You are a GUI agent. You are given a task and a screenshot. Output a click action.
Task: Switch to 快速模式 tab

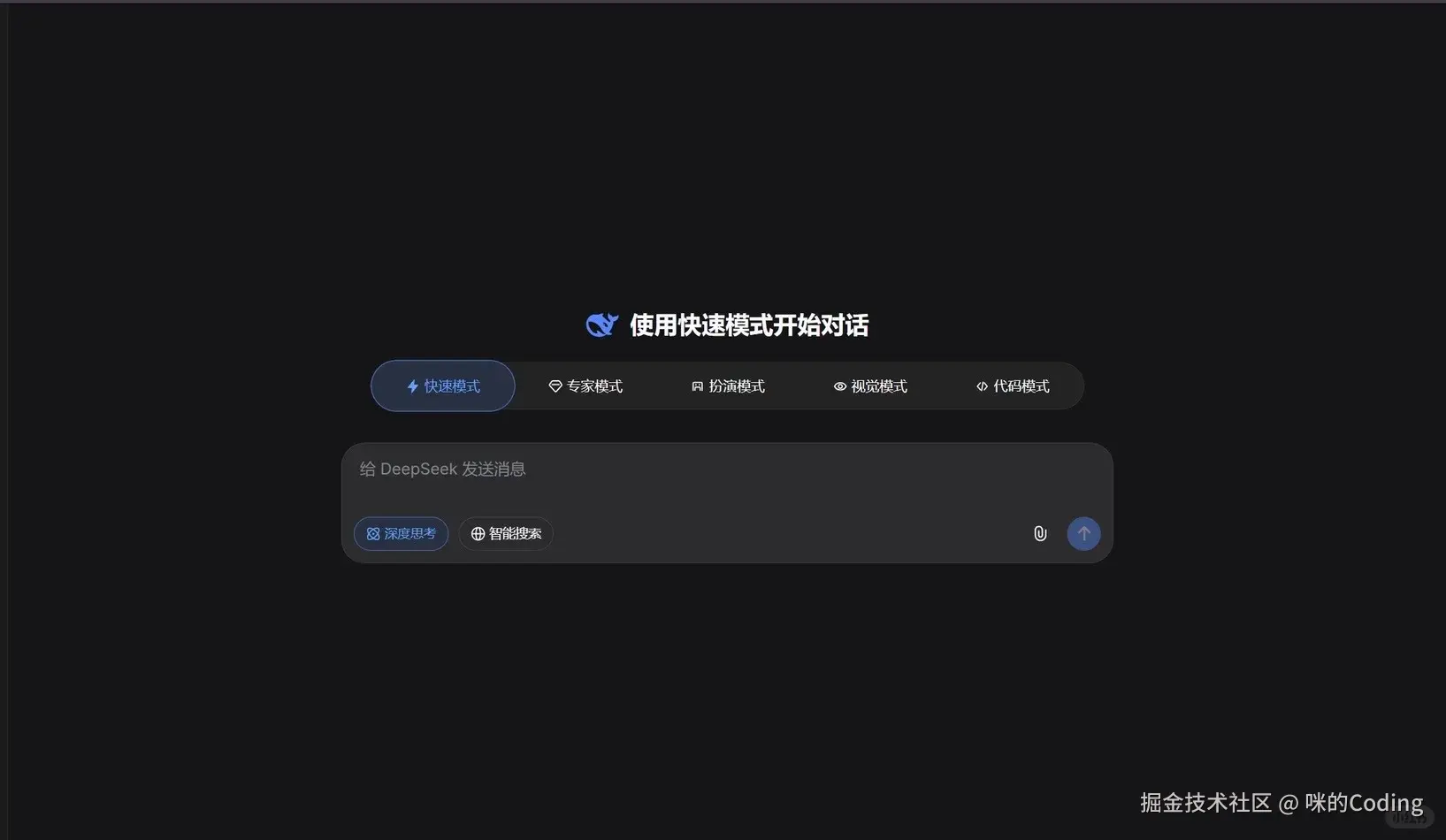(443, 386)
